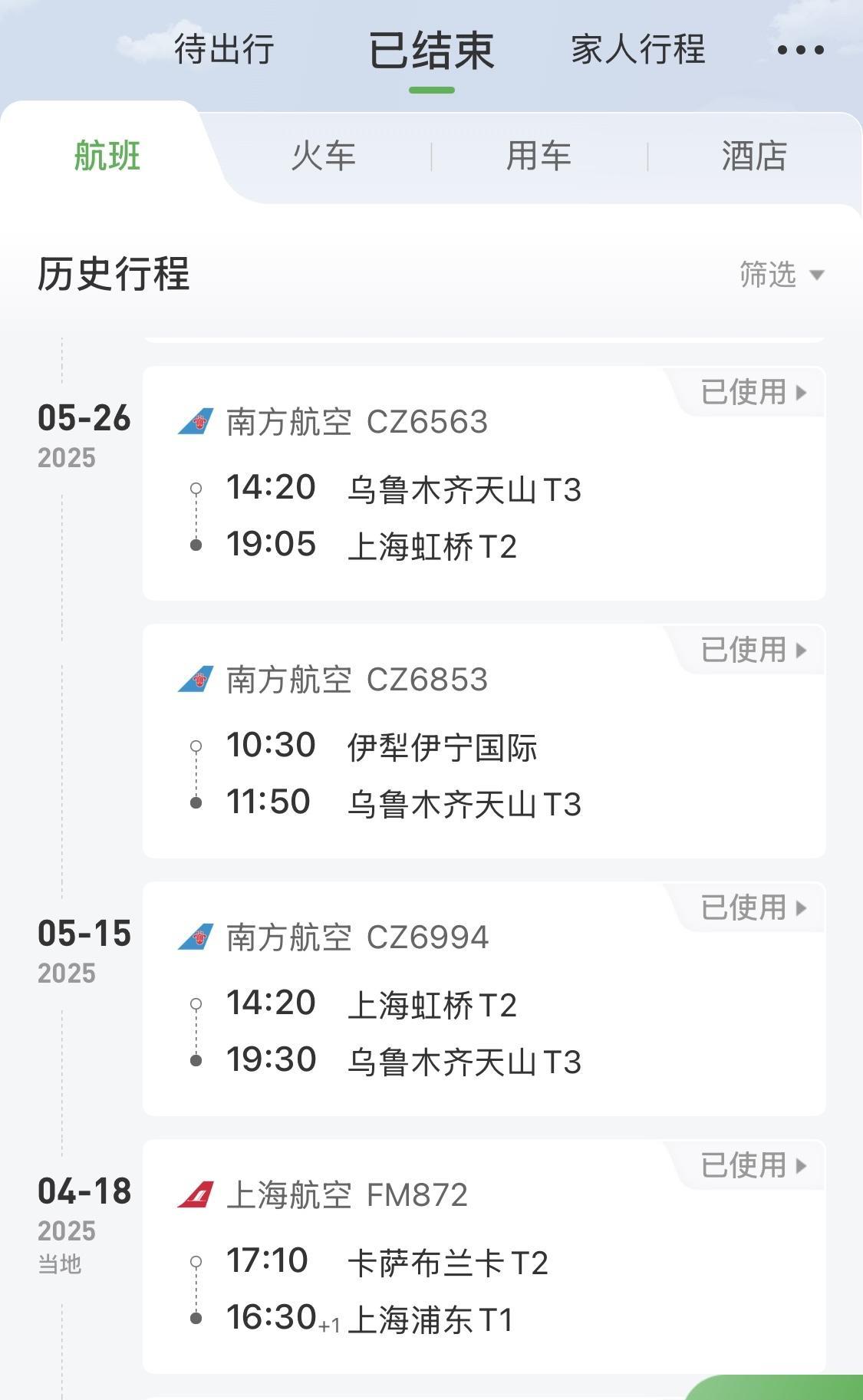Switch to the 酒店 category tab

coord(754,156)
